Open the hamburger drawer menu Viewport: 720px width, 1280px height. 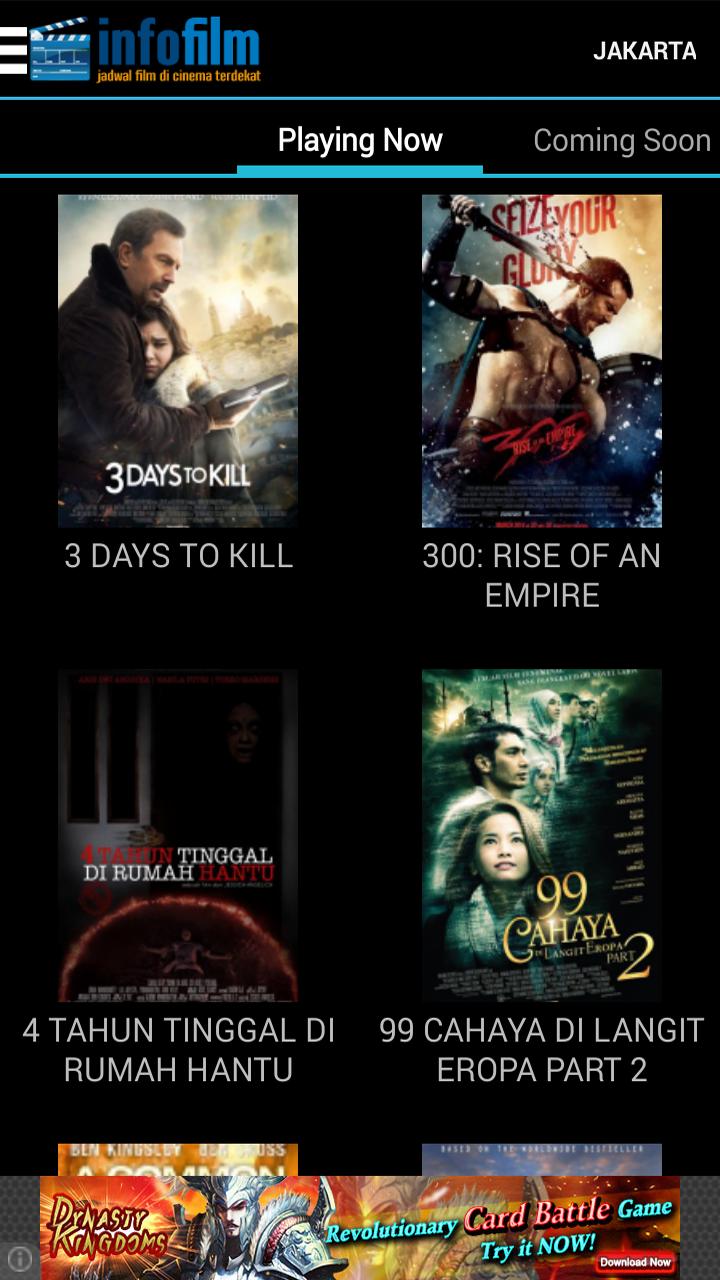click(14, 50)
